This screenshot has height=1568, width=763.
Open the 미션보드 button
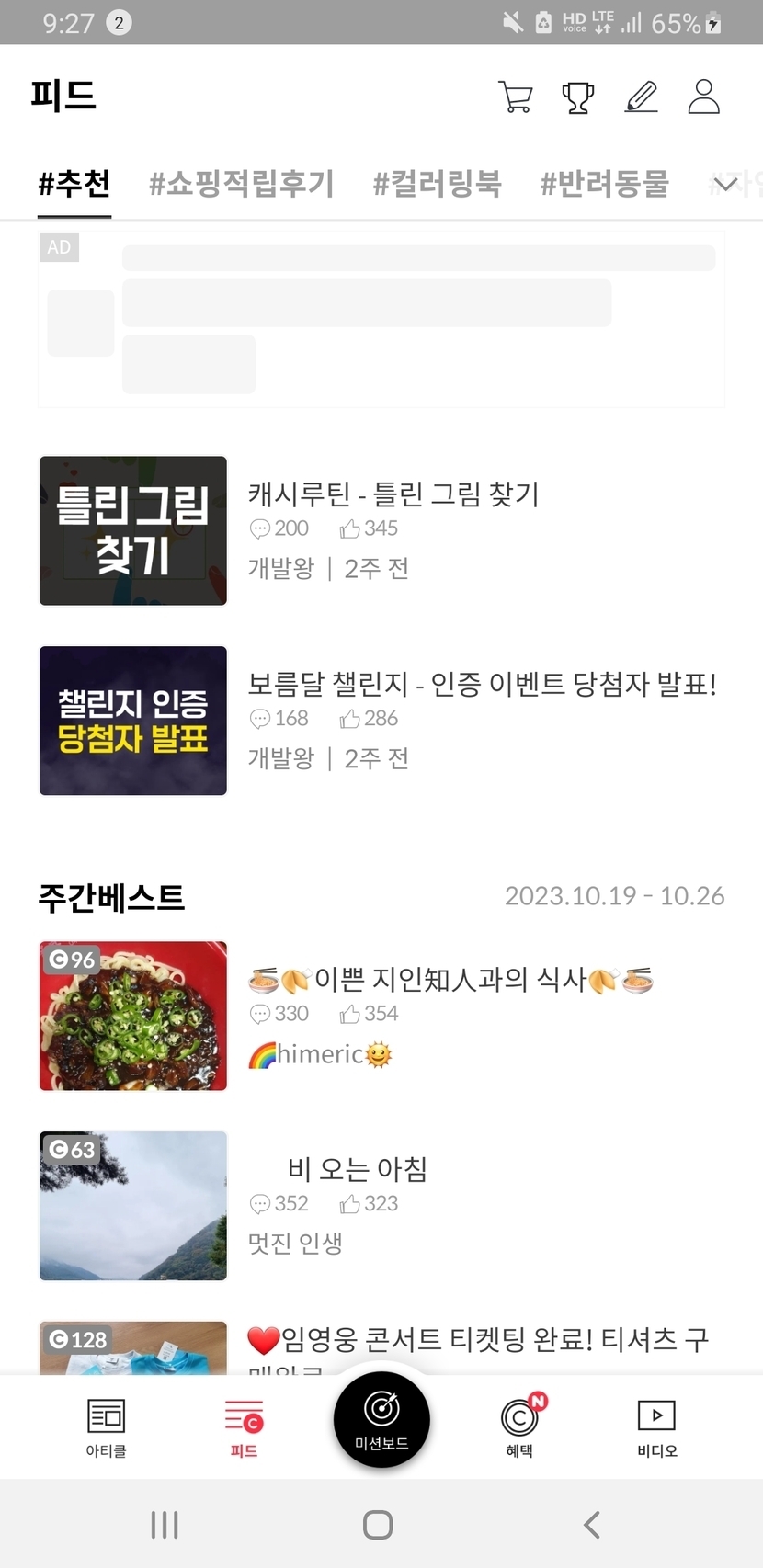pos(381,1418)
